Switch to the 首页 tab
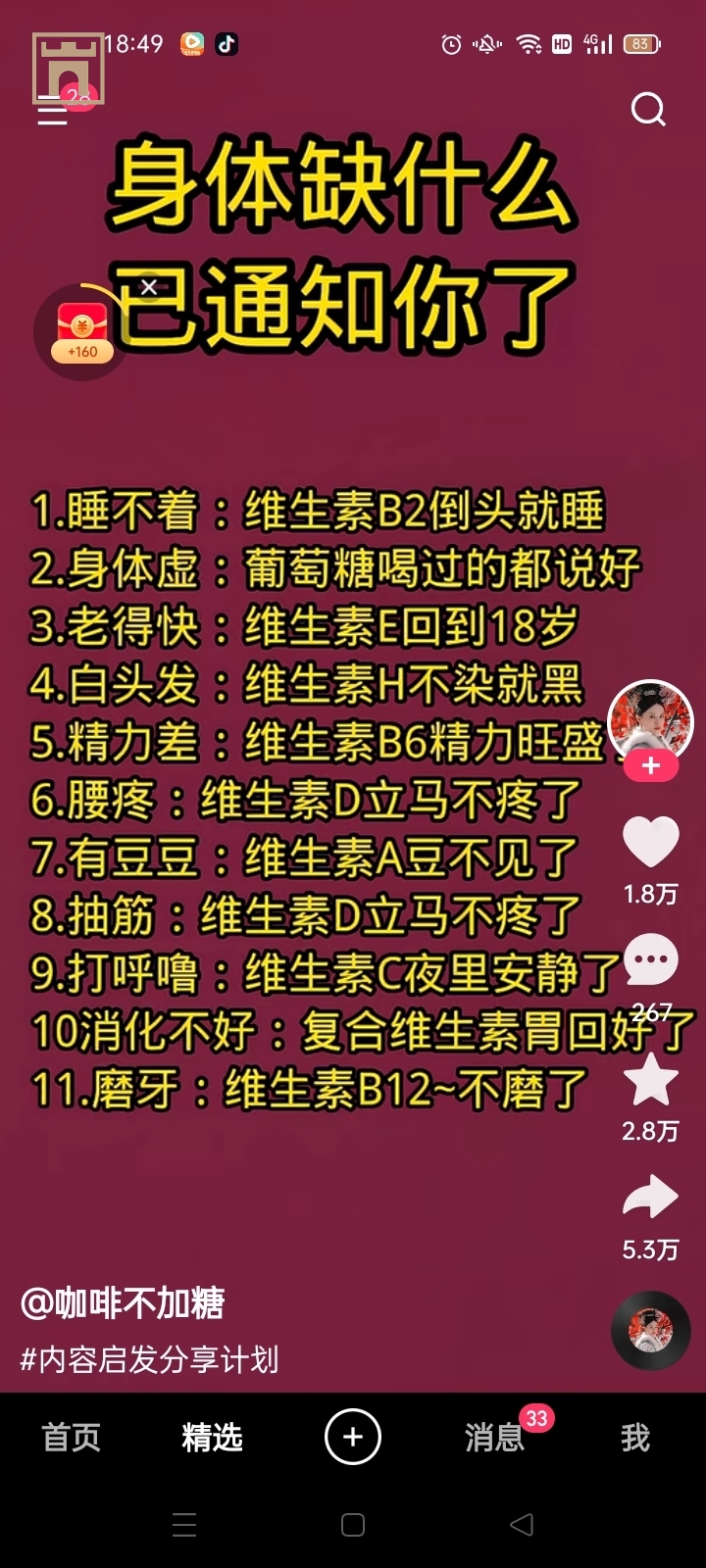Image resolution: width=706 pixels, height=1568 pixels. (x=72, y=1438)
